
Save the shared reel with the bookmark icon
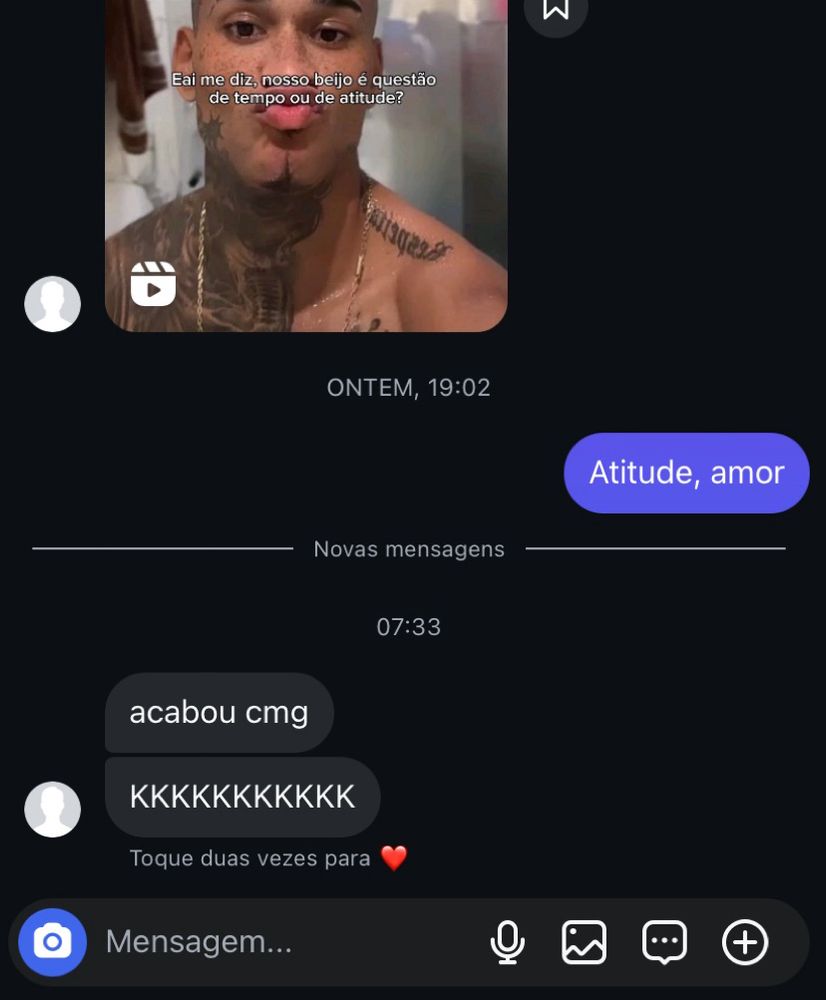556,11
